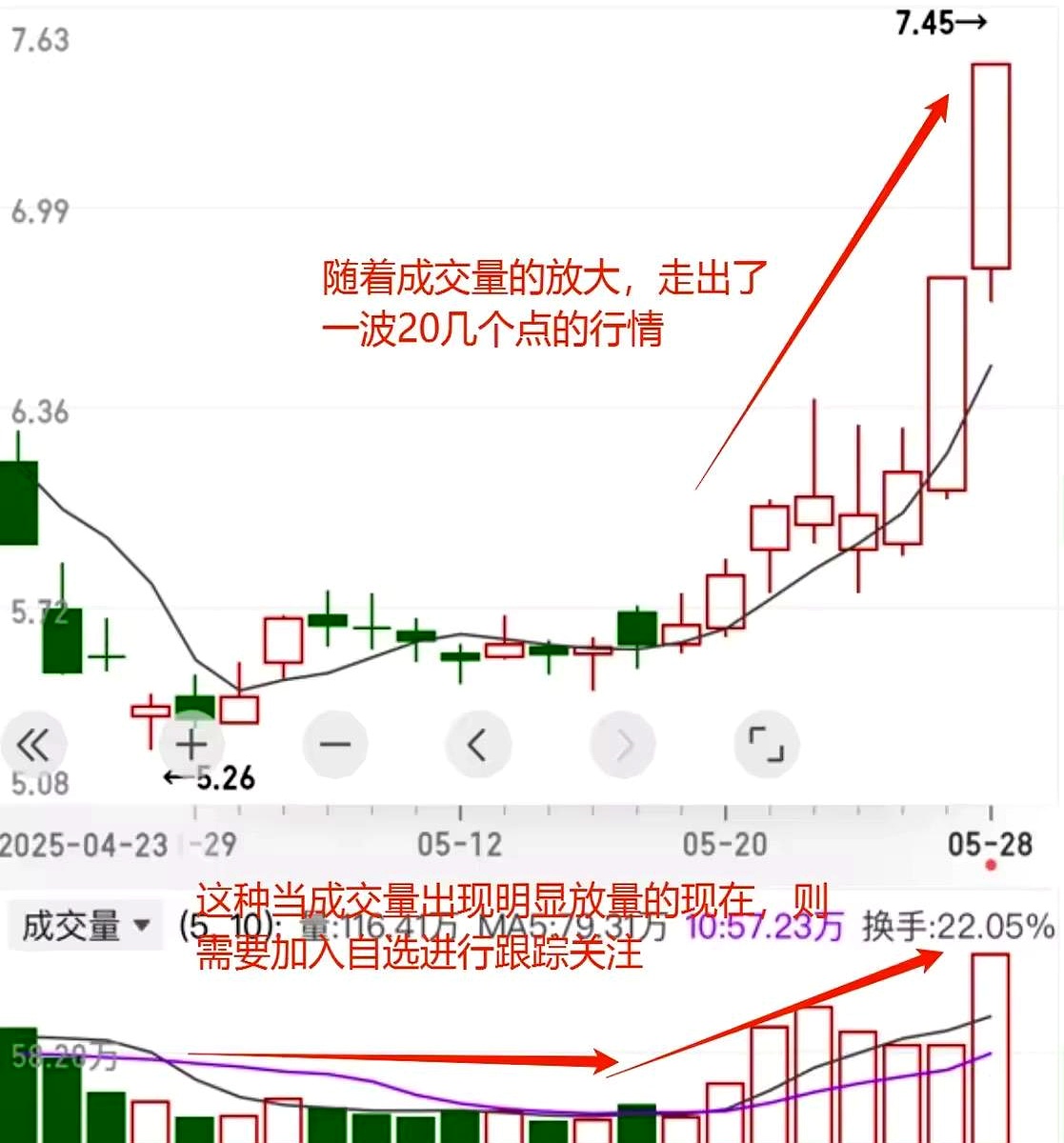Click the right chevron to view later candles
The width and height of the screenshot is (1064, 1143).
coord(623,745)
